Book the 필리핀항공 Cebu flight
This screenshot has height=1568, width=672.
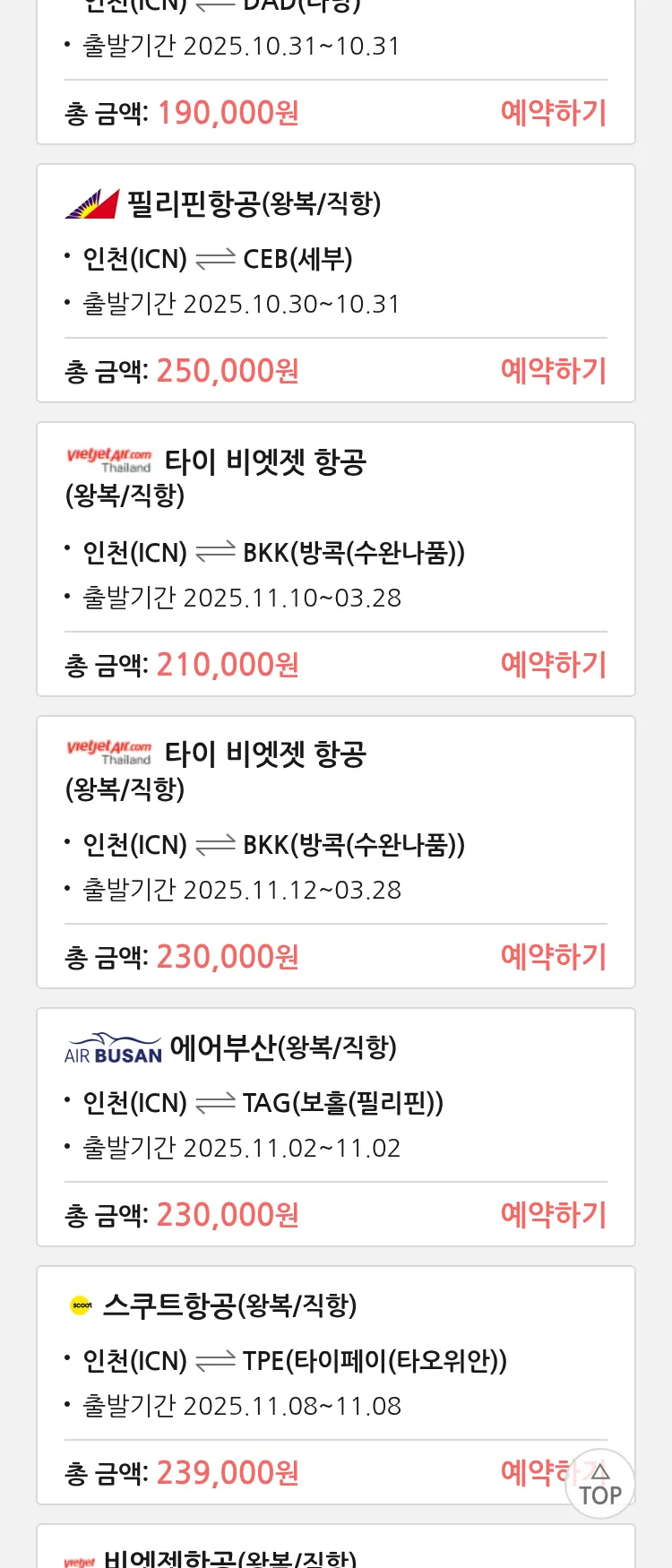click(x=553, y=371)
